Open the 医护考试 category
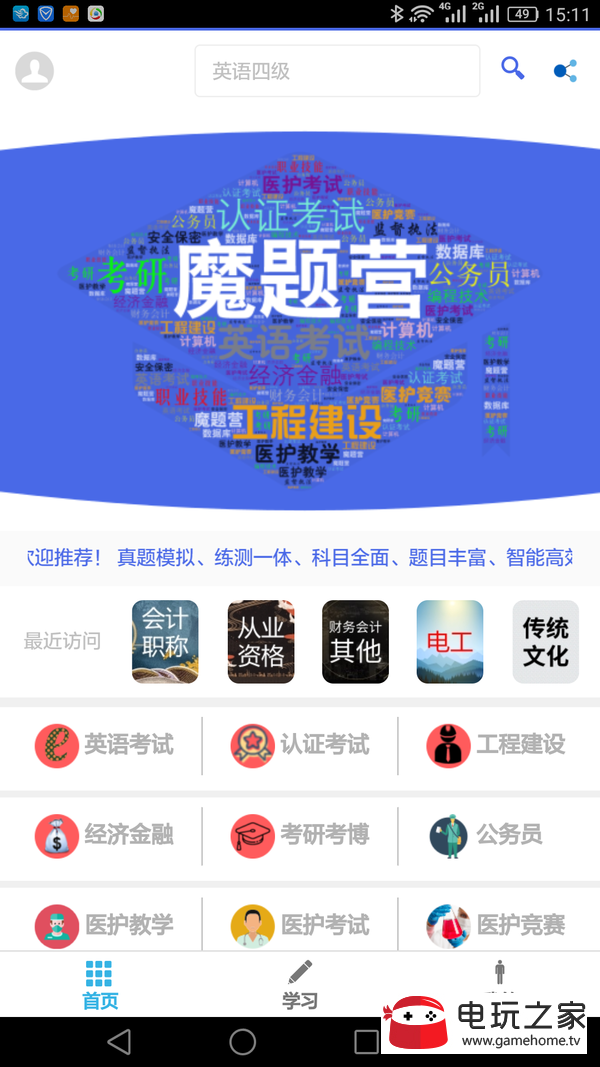Screen dimensions: 600x1067 [x=300, y=925]
